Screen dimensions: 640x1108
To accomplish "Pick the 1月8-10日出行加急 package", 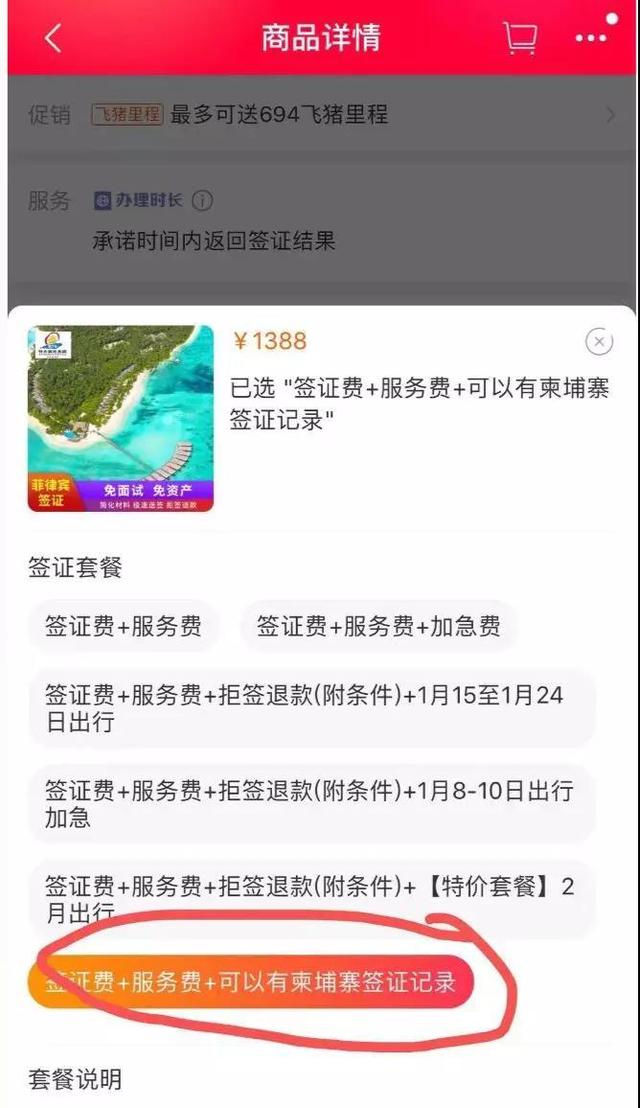I will click(x=310, y=803).
